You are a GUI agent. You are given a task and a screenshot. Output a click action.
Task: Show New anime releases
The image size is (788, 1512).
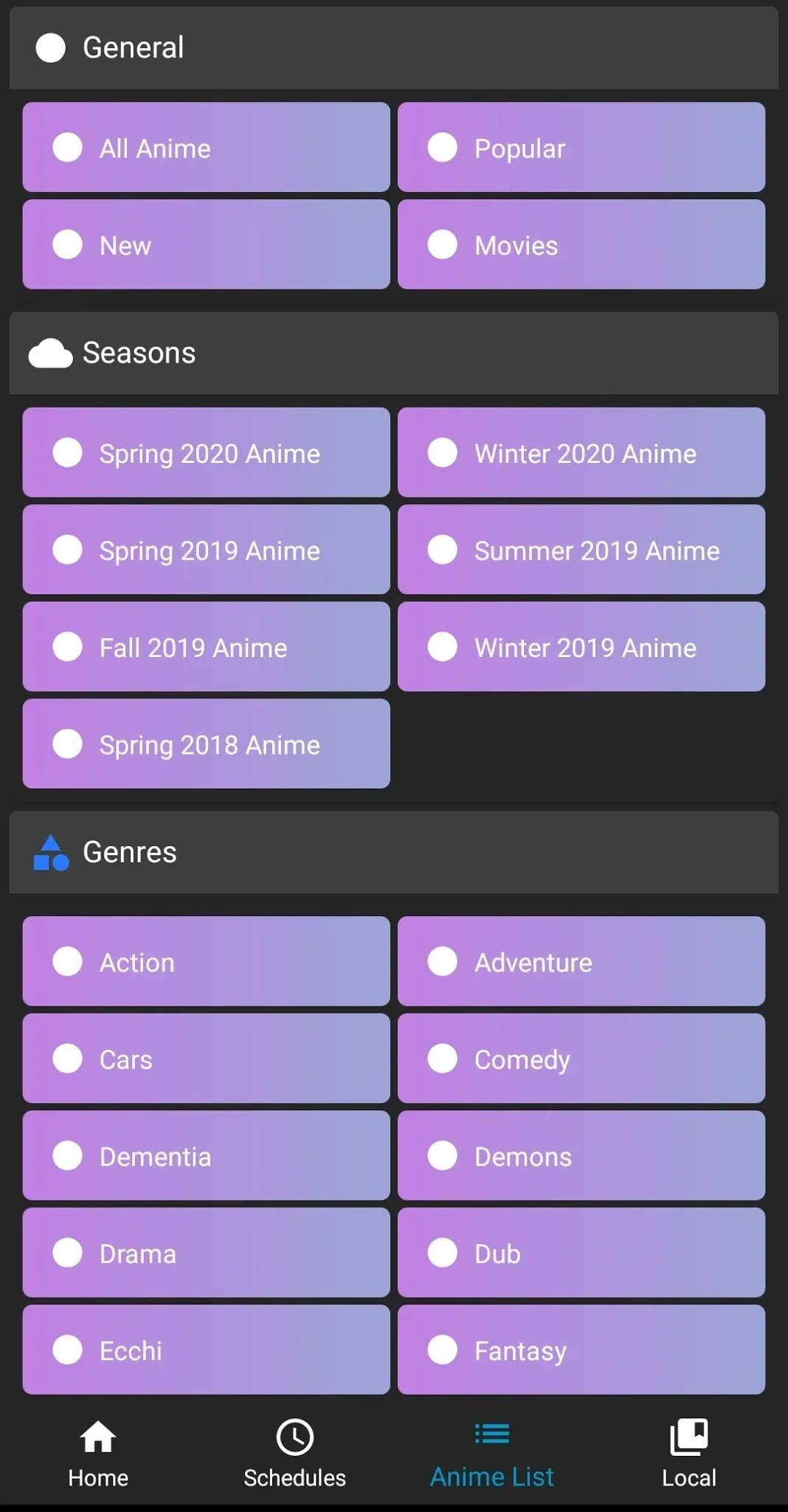tap(206, 245)
